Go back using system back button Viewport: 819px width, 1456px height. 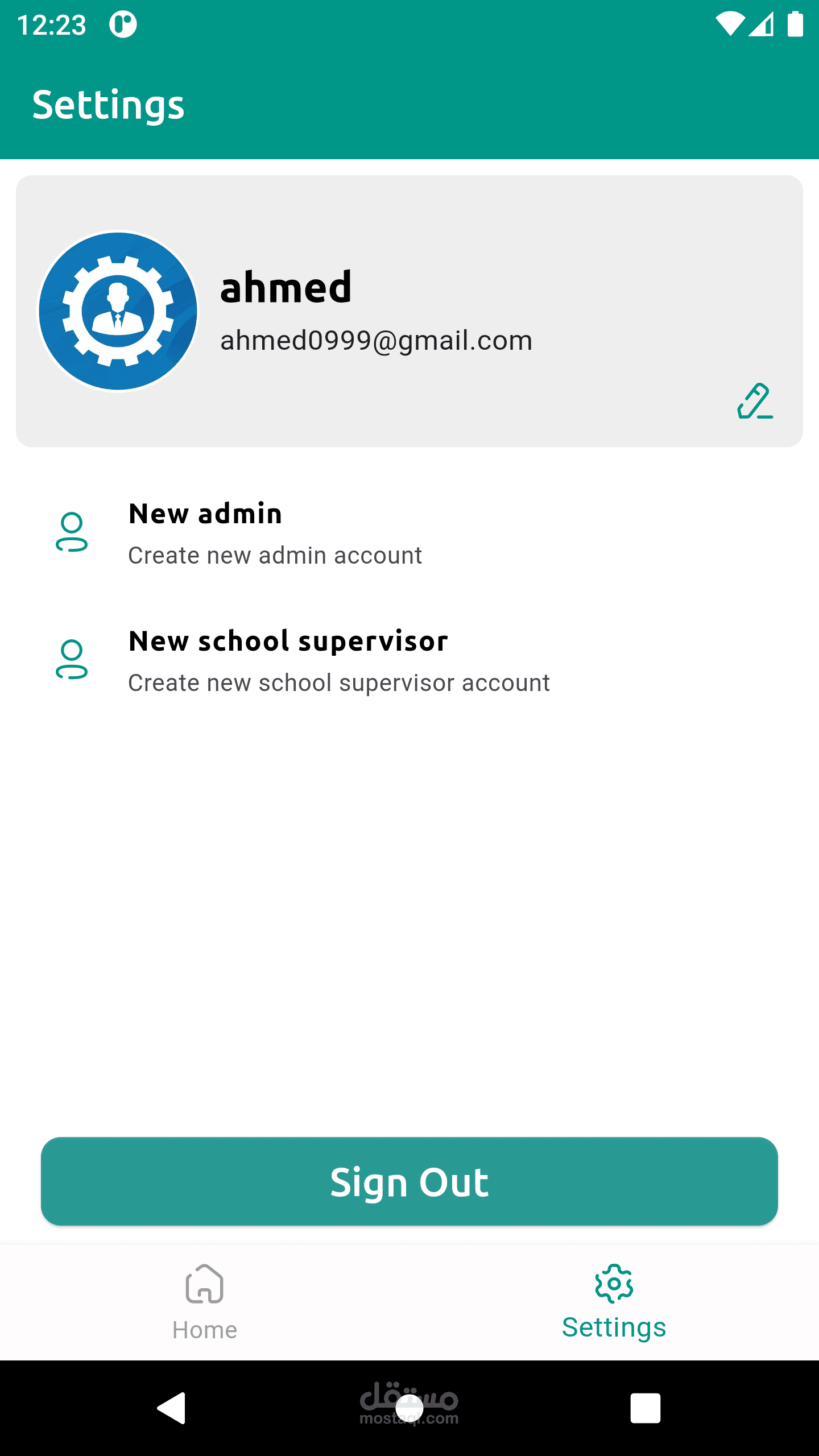(x=172, y=1408)
